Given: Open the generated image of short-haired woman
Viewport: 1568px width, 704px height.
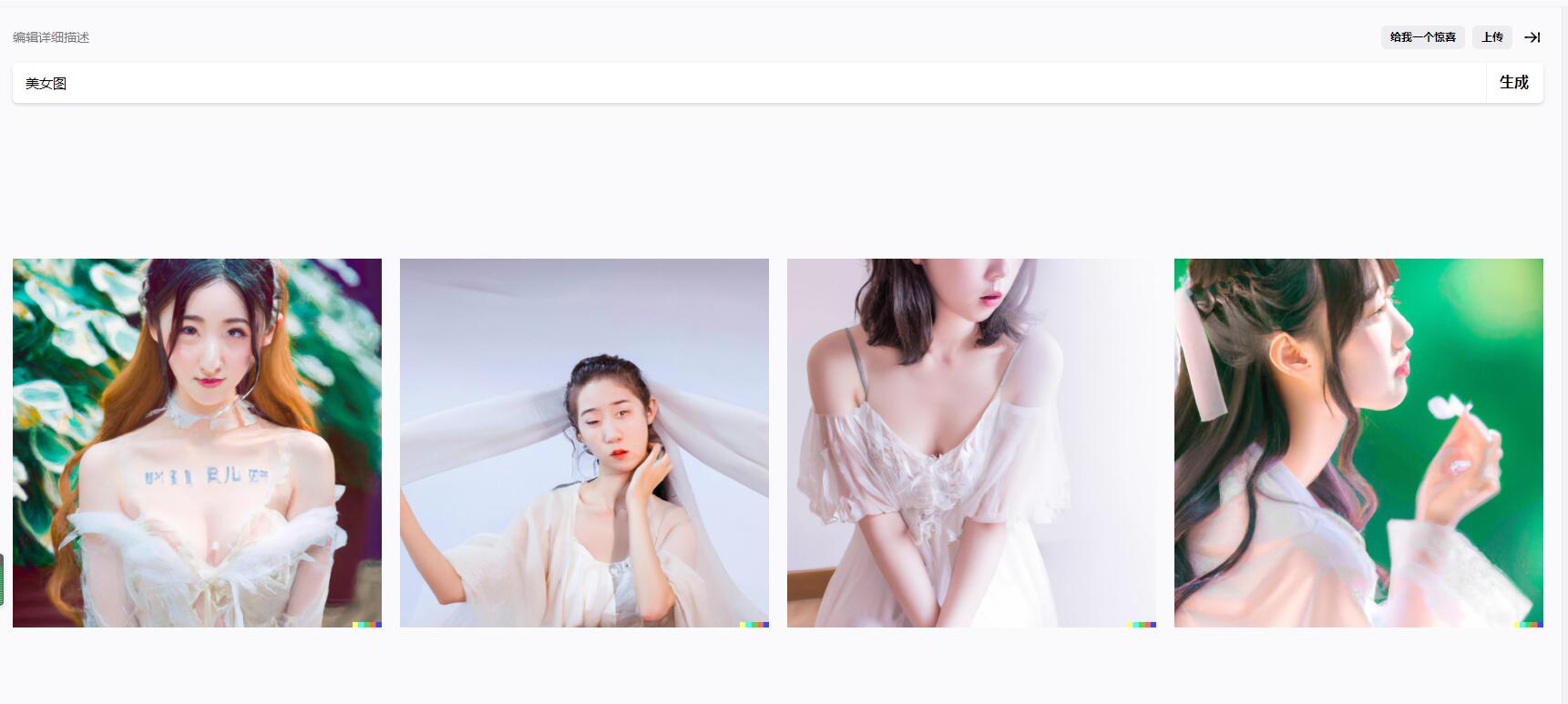Looking at the screenshot, I should pos(971,443).
